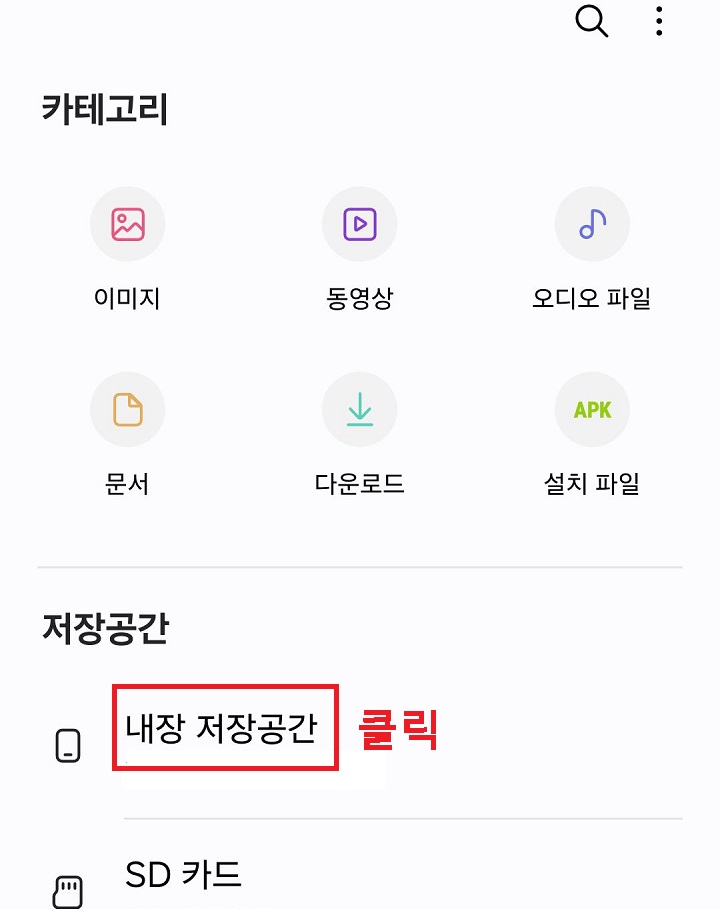Viewport: 720px width, 909px height.
Task: Tap the 저장공간 section heading
Action: click(x=108, y=630)
